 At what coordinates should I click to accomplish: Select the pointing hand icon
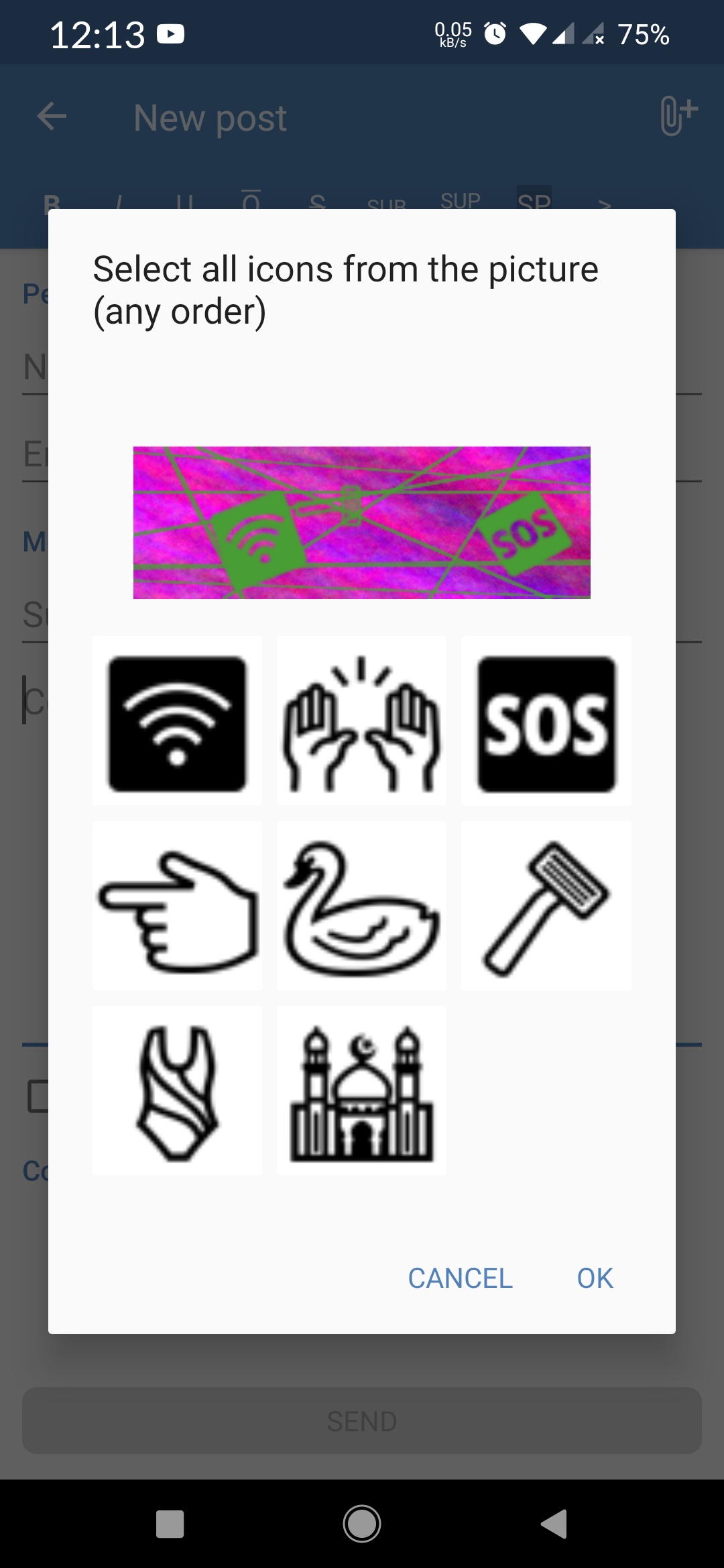[x=177, y=906]
